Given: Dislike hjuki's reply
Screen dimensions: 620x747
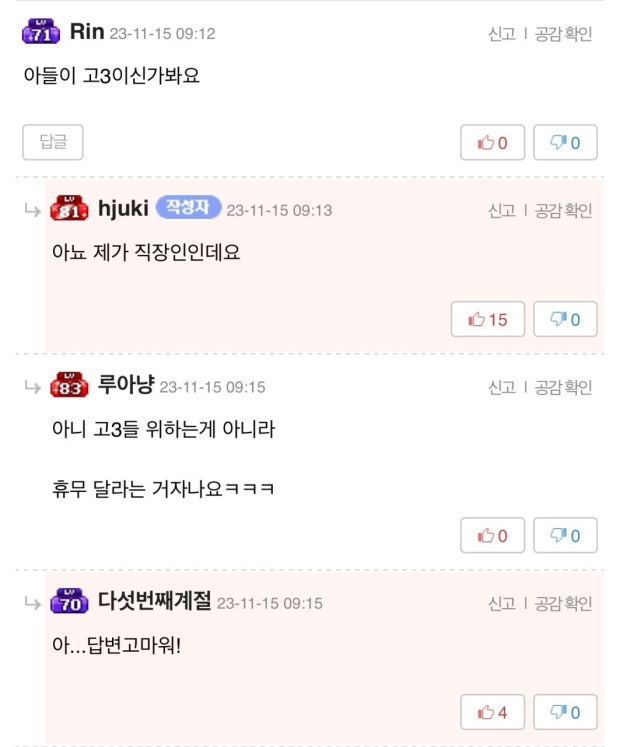Looking at the screenshot, I should pyautogui.click(x=565, y=320).
